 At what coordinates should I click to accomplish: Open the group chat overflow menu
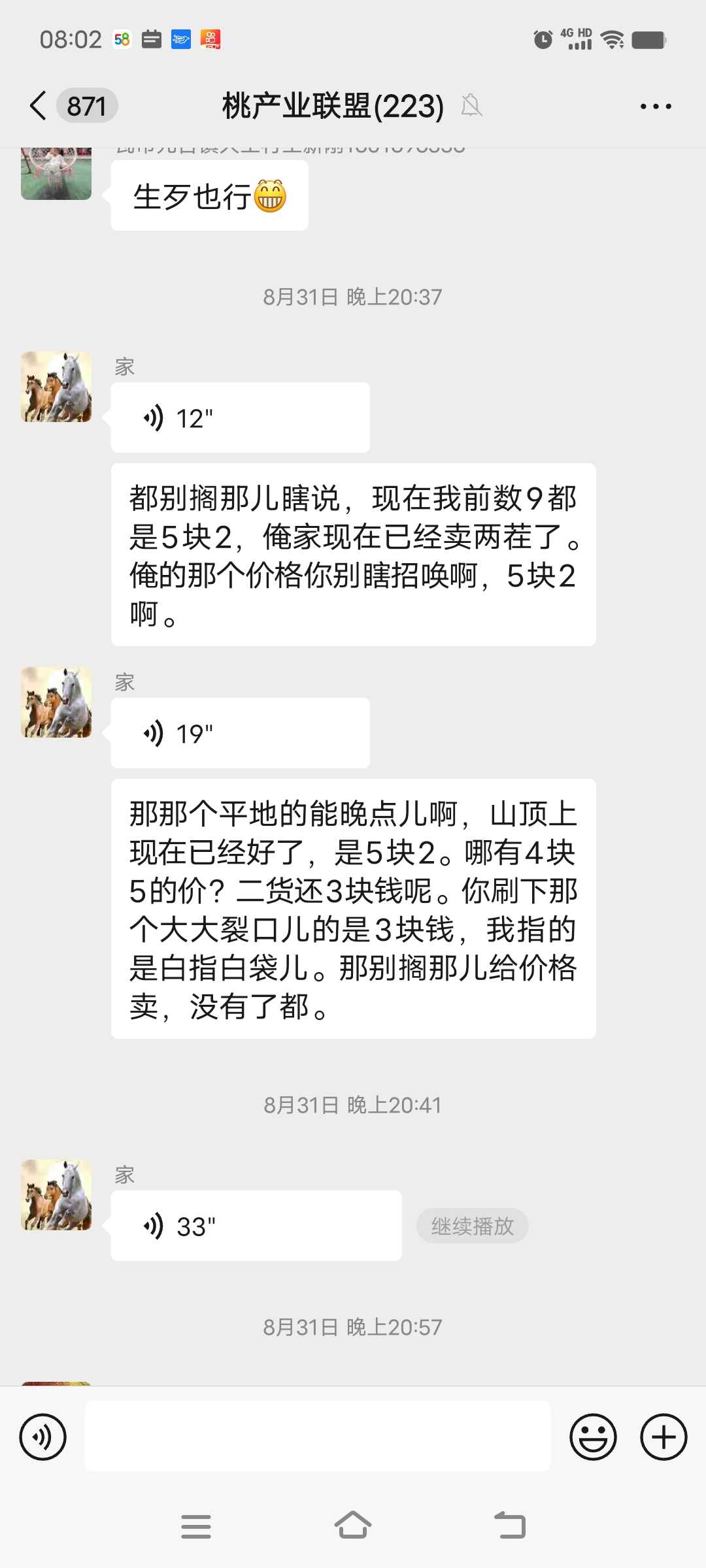(x=656, y=106)
